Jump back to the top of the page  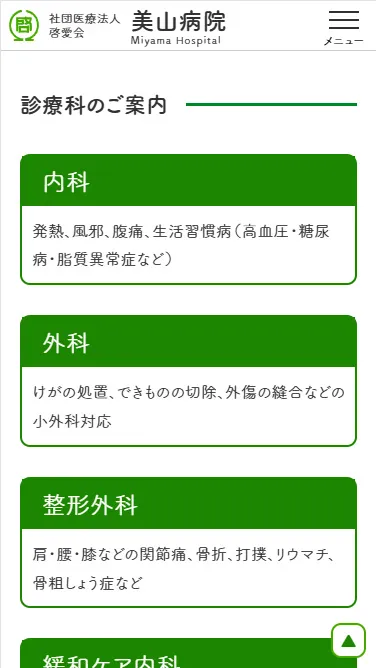click(349, 640)
